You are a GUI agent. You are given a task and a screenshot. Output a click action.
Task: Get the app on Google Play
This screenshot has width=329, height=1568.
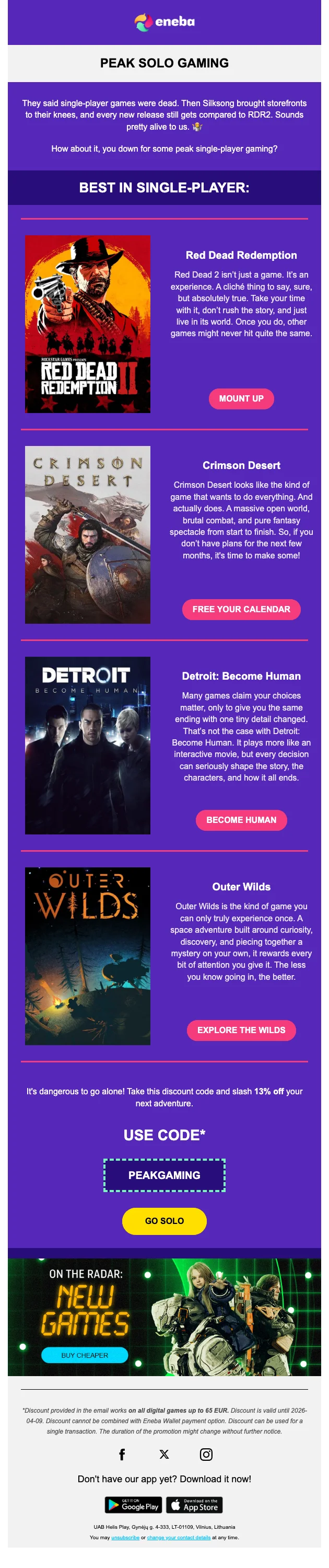[x=133, y=1505]
